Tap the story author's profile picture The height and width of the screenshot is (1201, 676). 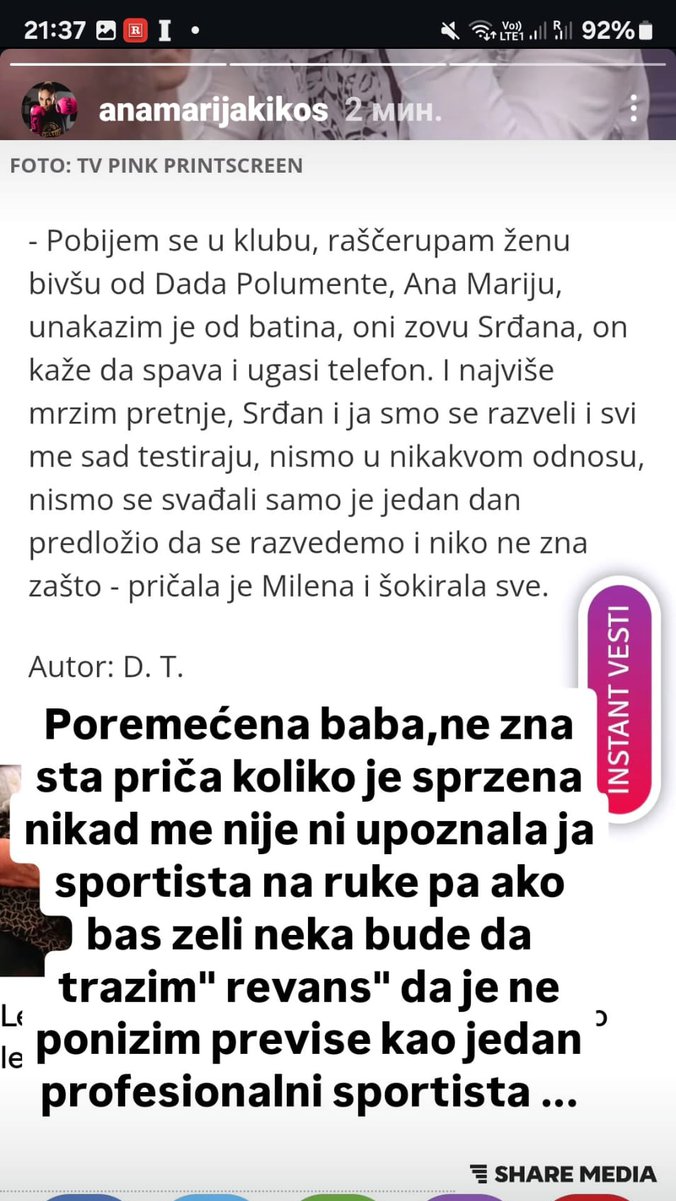point(49,109)
